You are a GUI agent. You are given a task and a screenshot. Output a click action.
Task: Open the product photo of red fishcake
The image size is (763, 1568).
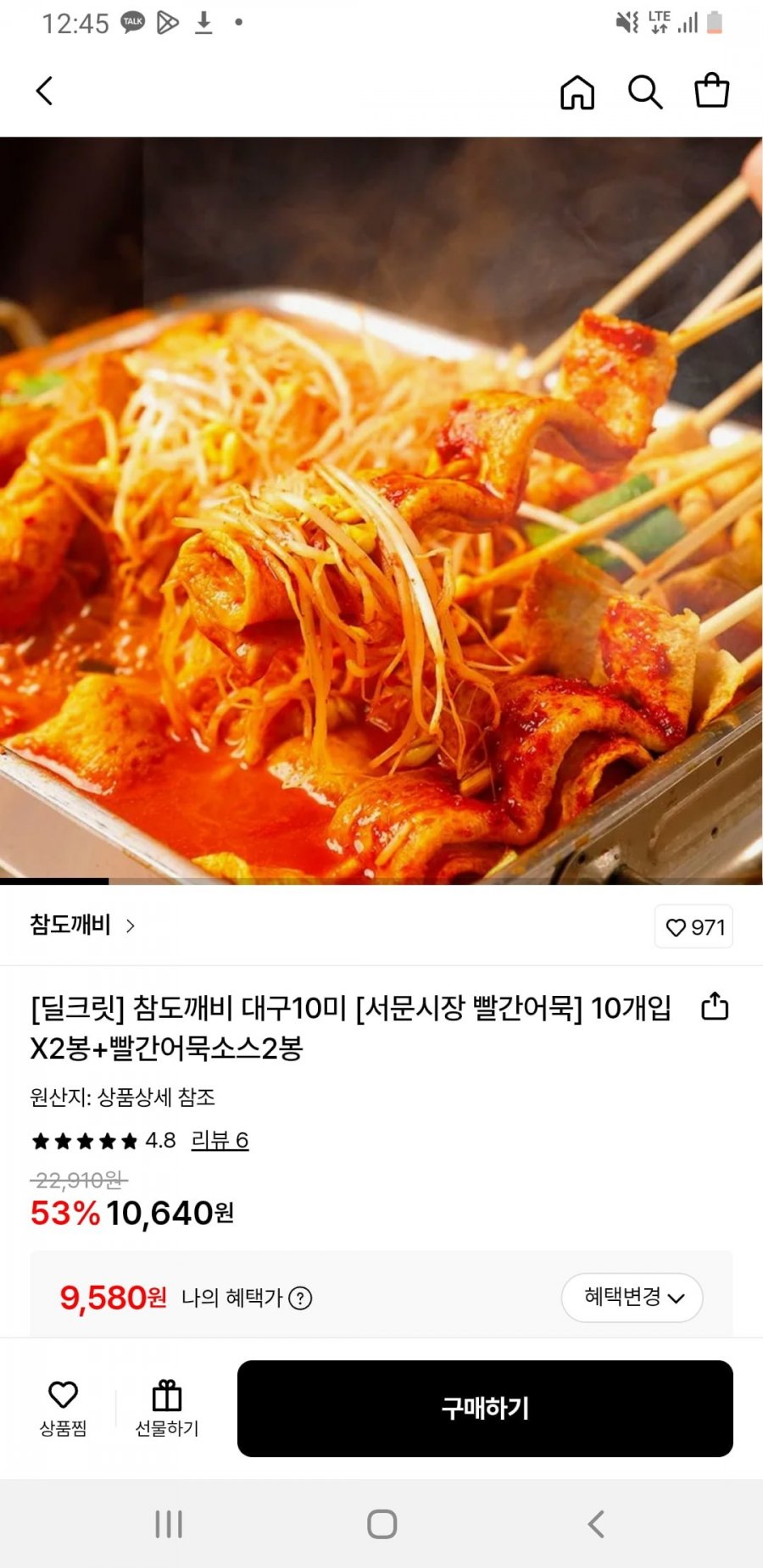[381, 510]
